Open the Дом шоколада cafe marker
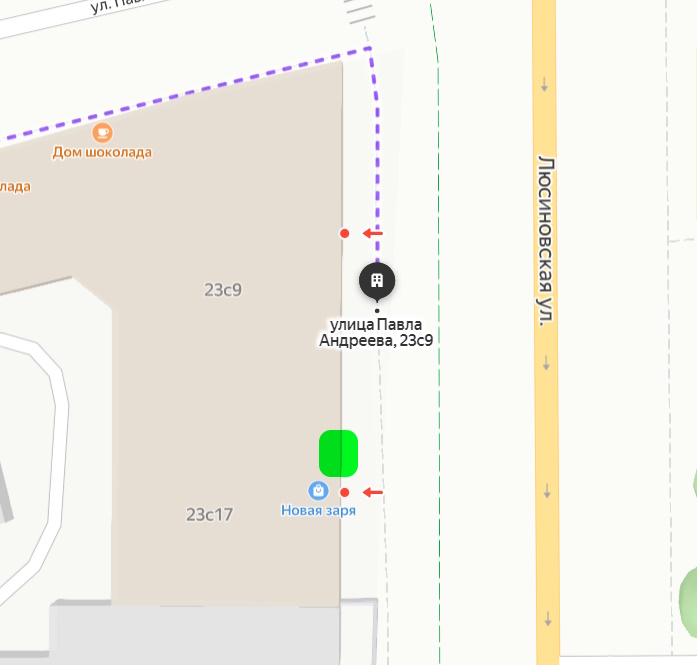Screen dimensions: 697x665 click(x=102, y=132)
